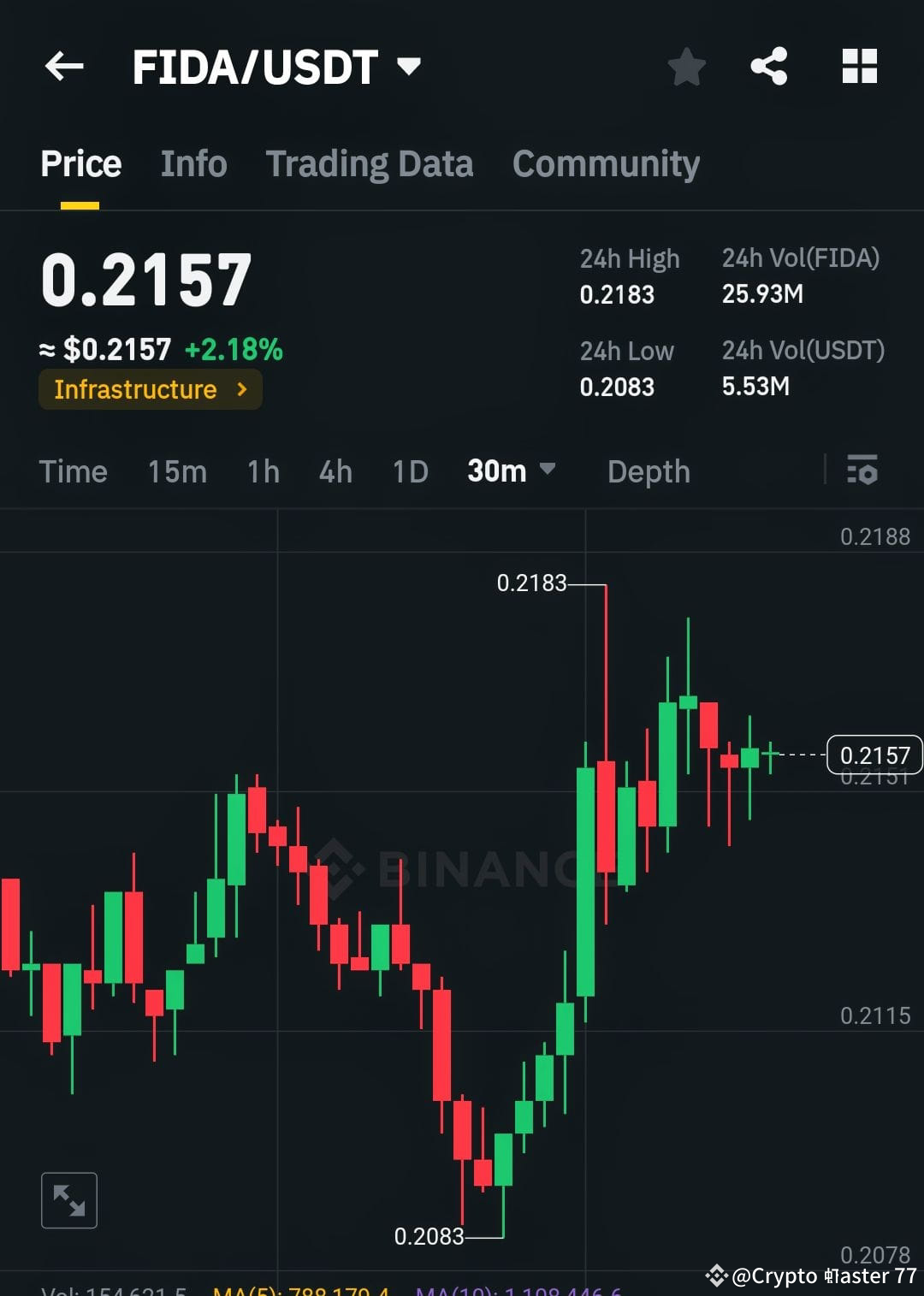The height and width of the screenshot is (1296, 924).
Task: Switch to the Trading Data tab
Action: (370, 163)
